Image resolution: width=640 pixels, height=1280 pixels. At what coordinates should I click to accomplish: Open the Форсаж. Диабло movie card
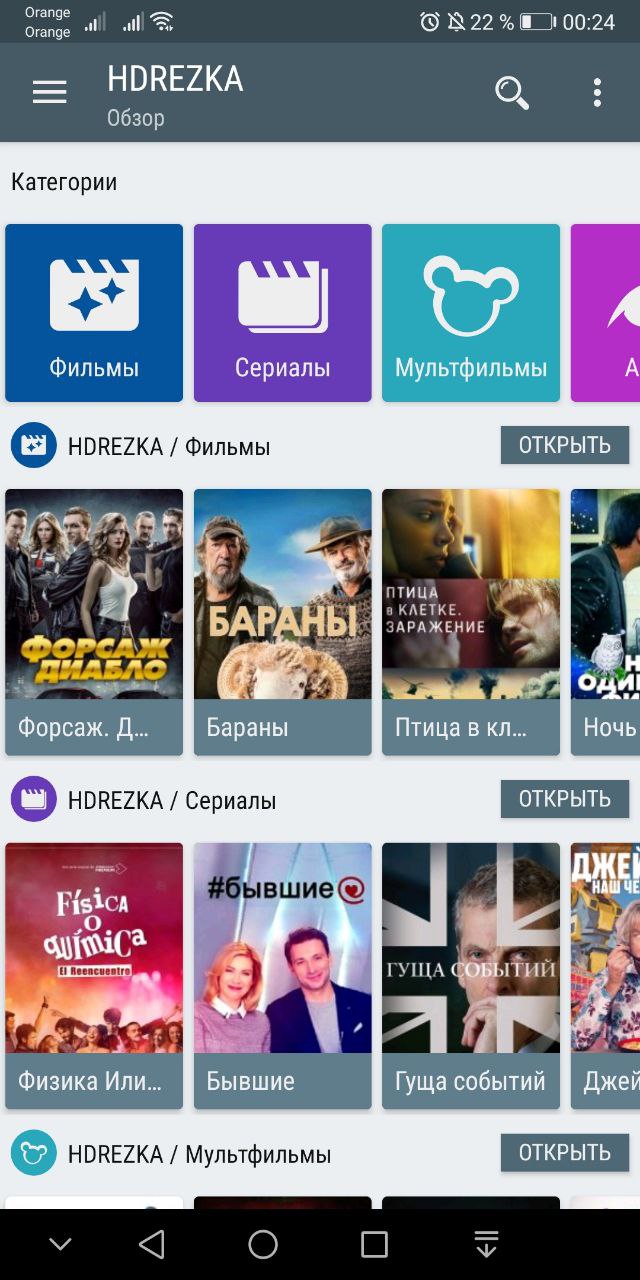pyautogui.click(x=94, y=621)
